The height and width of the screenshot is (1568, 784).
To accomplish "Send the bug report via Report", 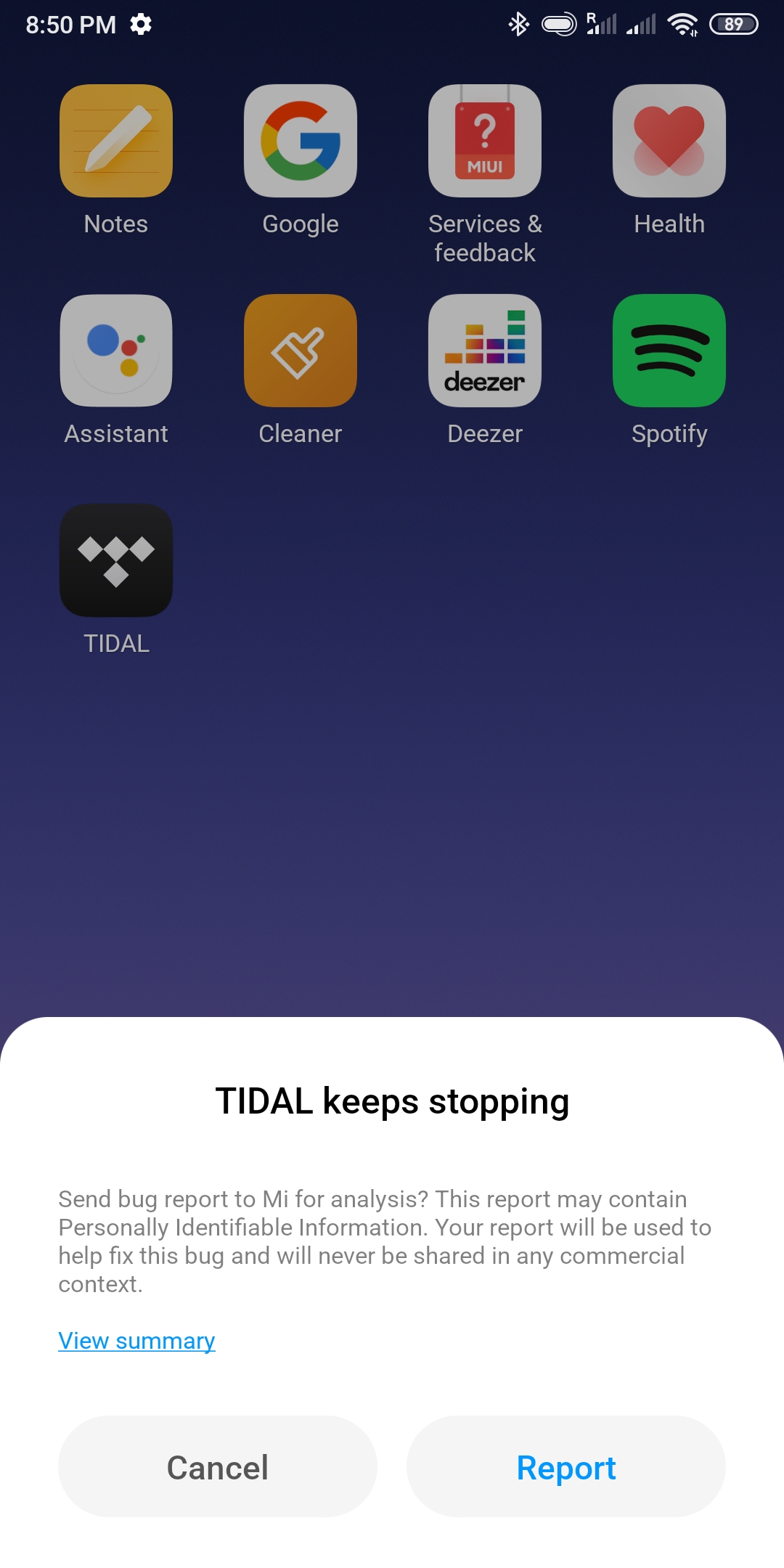I will click(566, 1466).
